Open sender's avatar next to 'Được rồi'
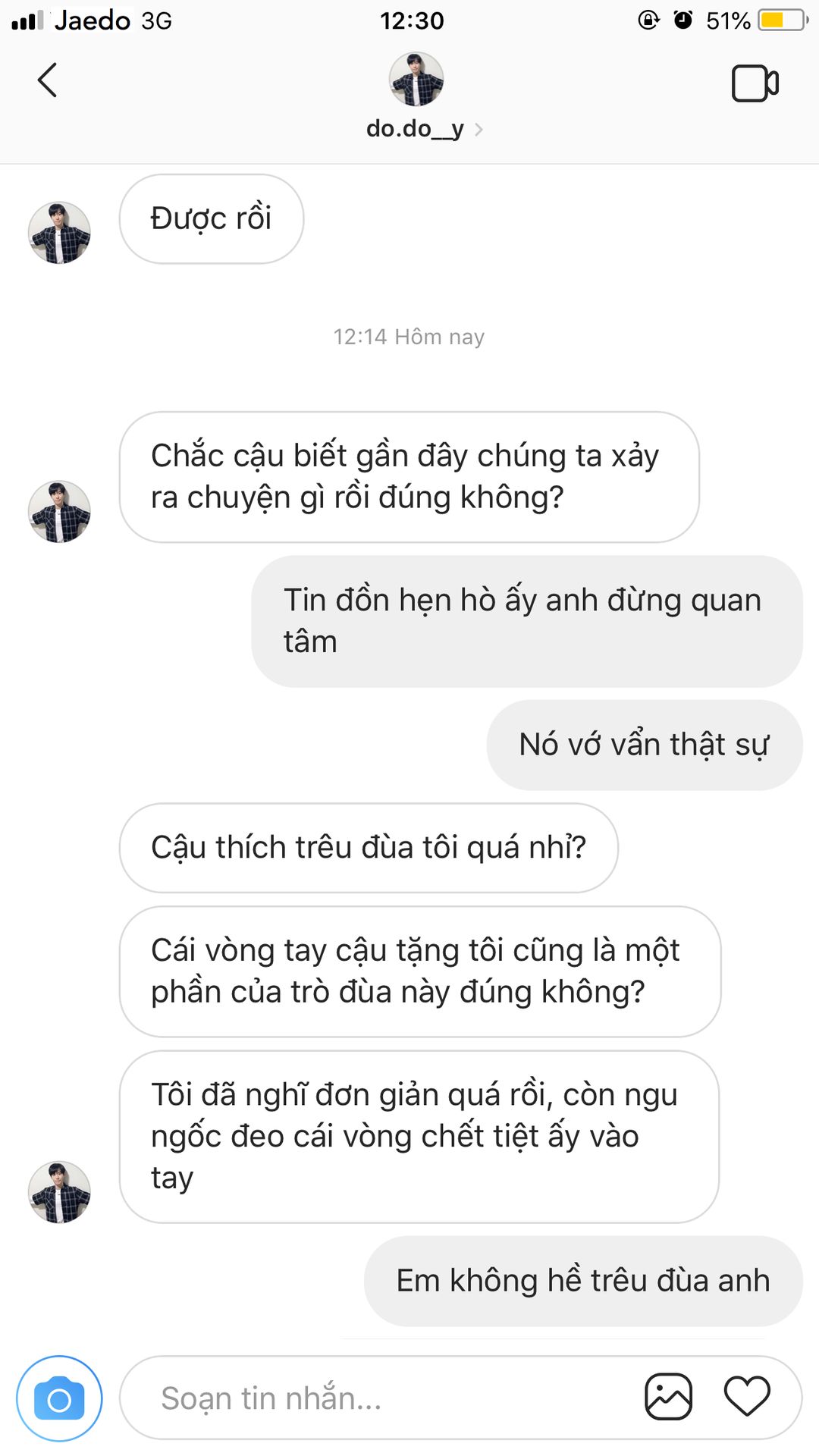Viewport: 819px width, 1456px height. coord(59,233)
